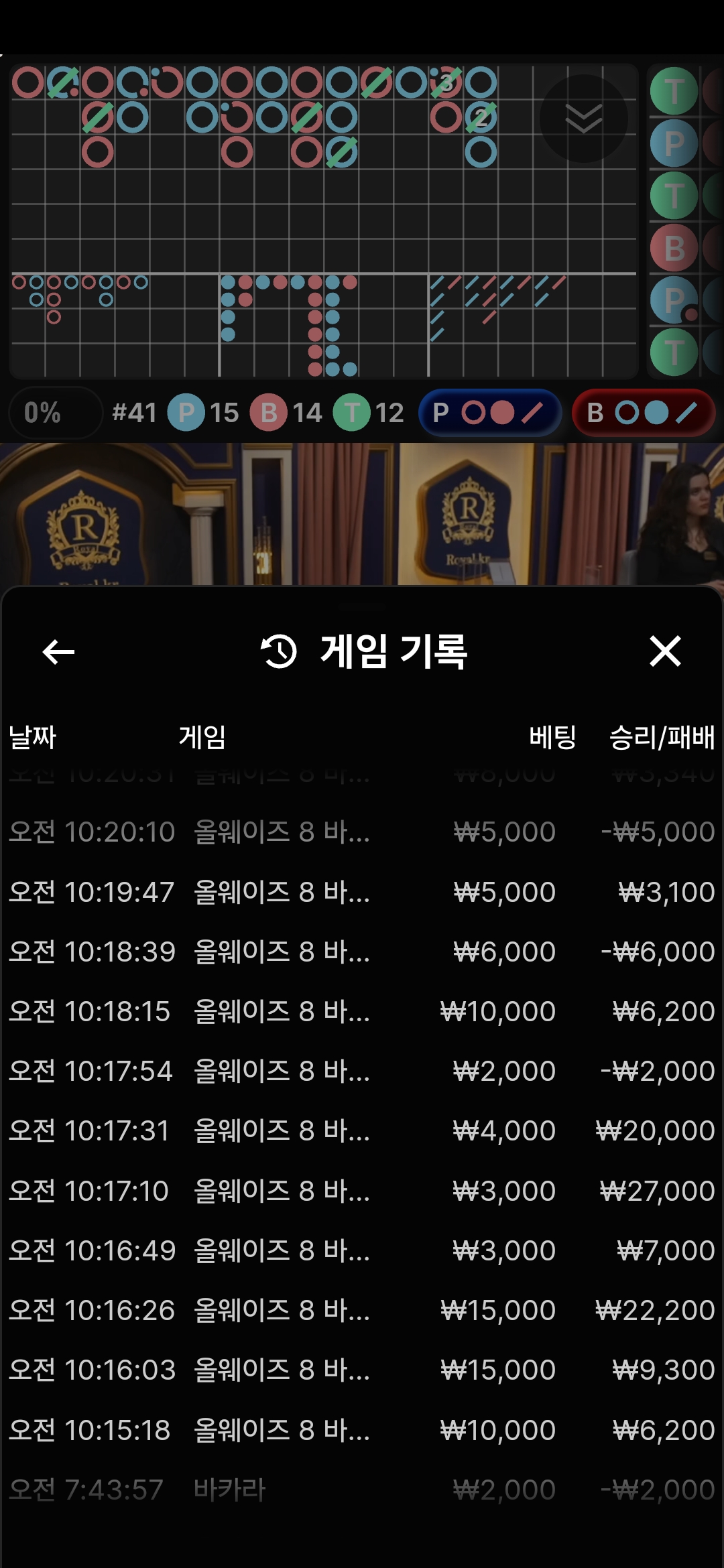Viewport: 724px width, 1568px height.
Task: Open the 10:16:49 game record
Action: click(362, 1250)
